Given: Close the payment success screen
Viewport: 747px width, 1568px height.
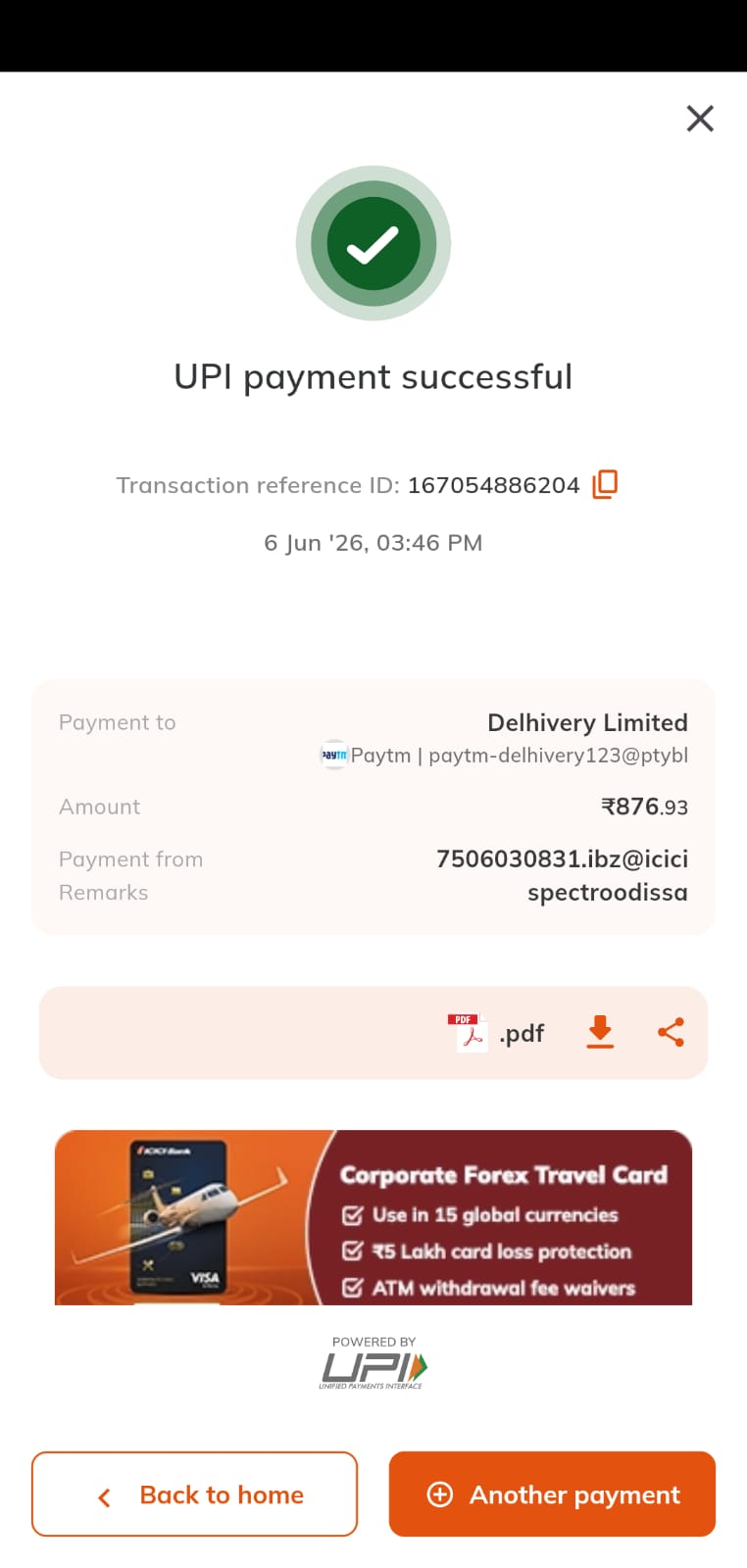Looking at the screenshot, I should point(700,119).
